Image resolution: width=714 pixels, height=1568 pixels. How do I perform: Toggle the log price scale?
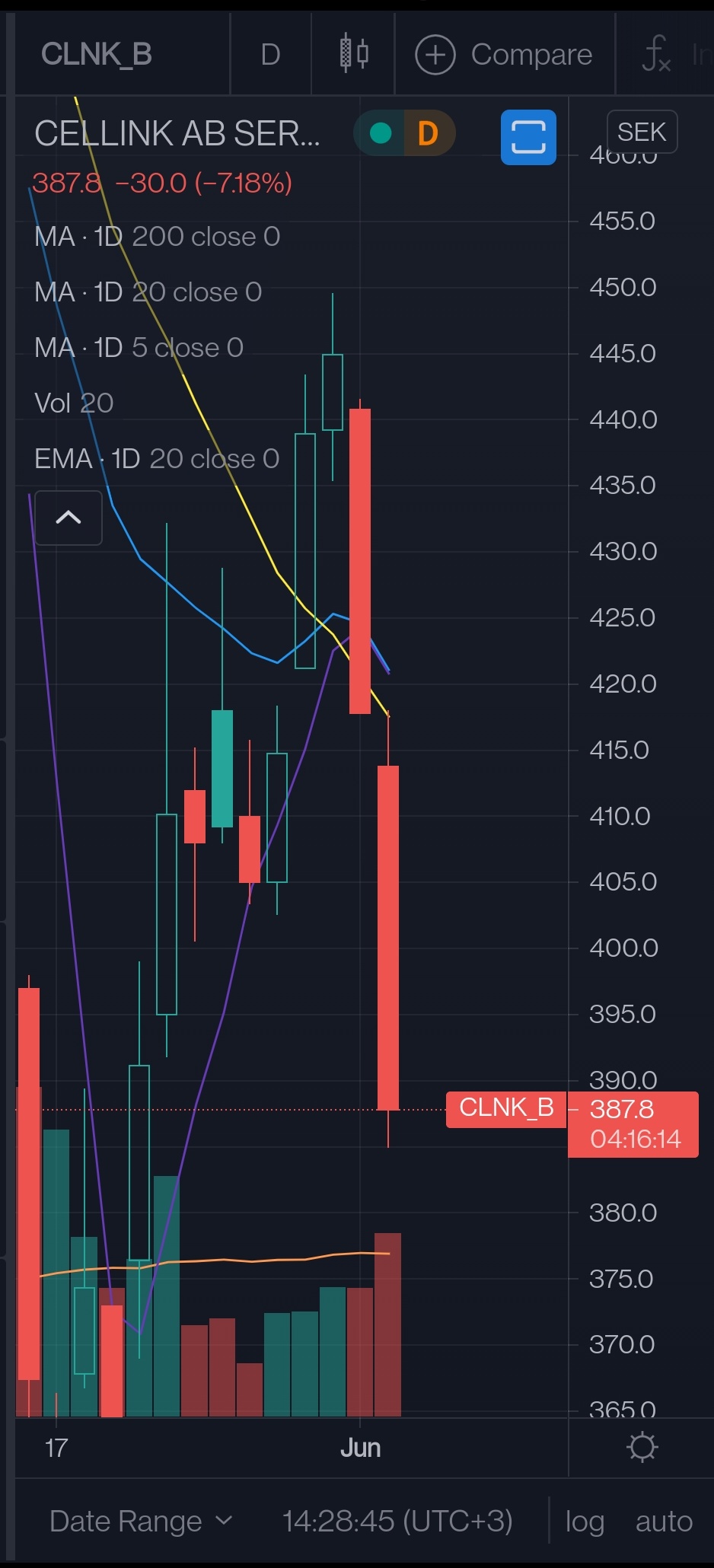coord(585,1522)
